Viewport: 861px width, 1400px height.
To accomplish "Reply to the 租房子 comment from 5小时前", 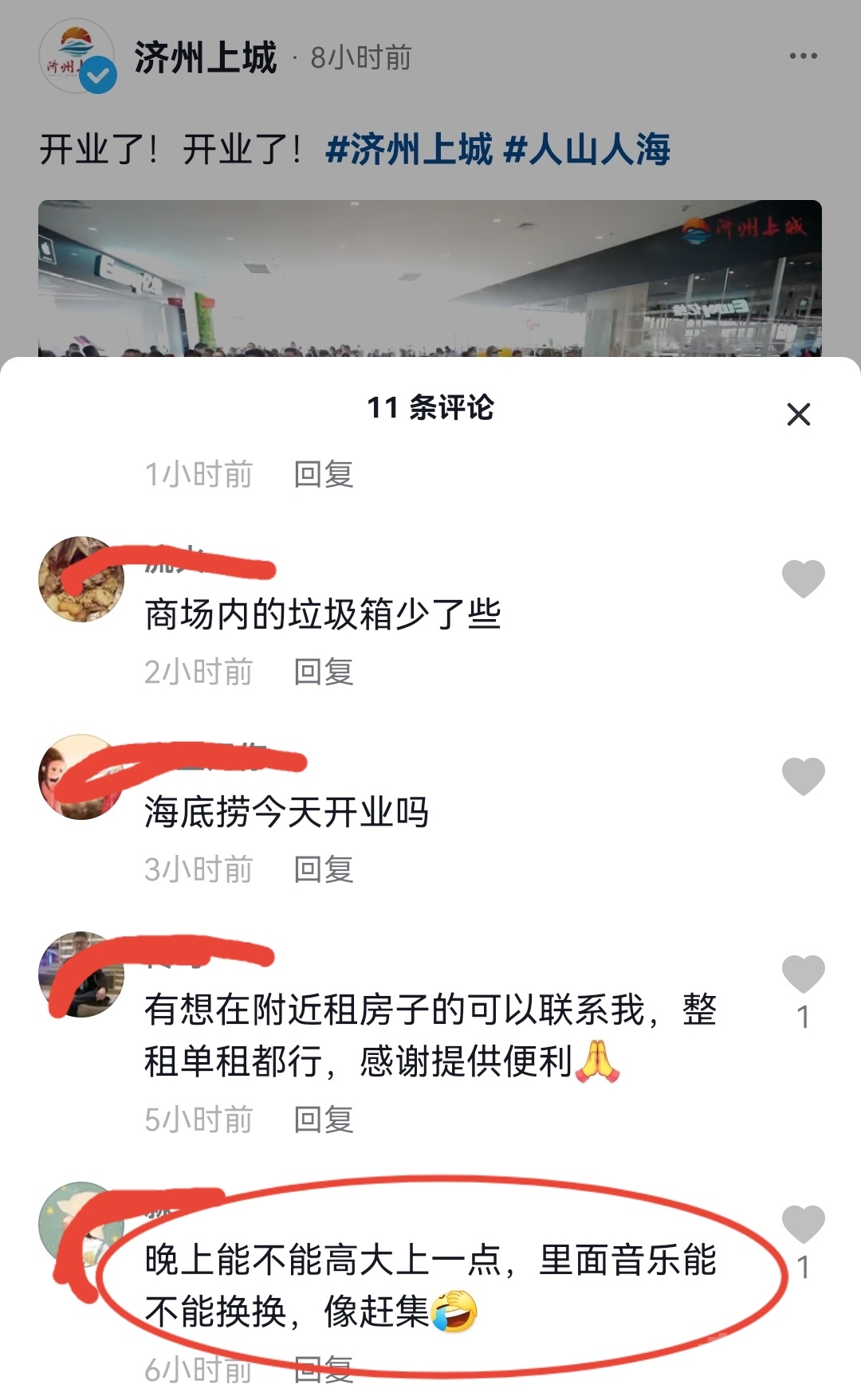I will point(324,1120).
